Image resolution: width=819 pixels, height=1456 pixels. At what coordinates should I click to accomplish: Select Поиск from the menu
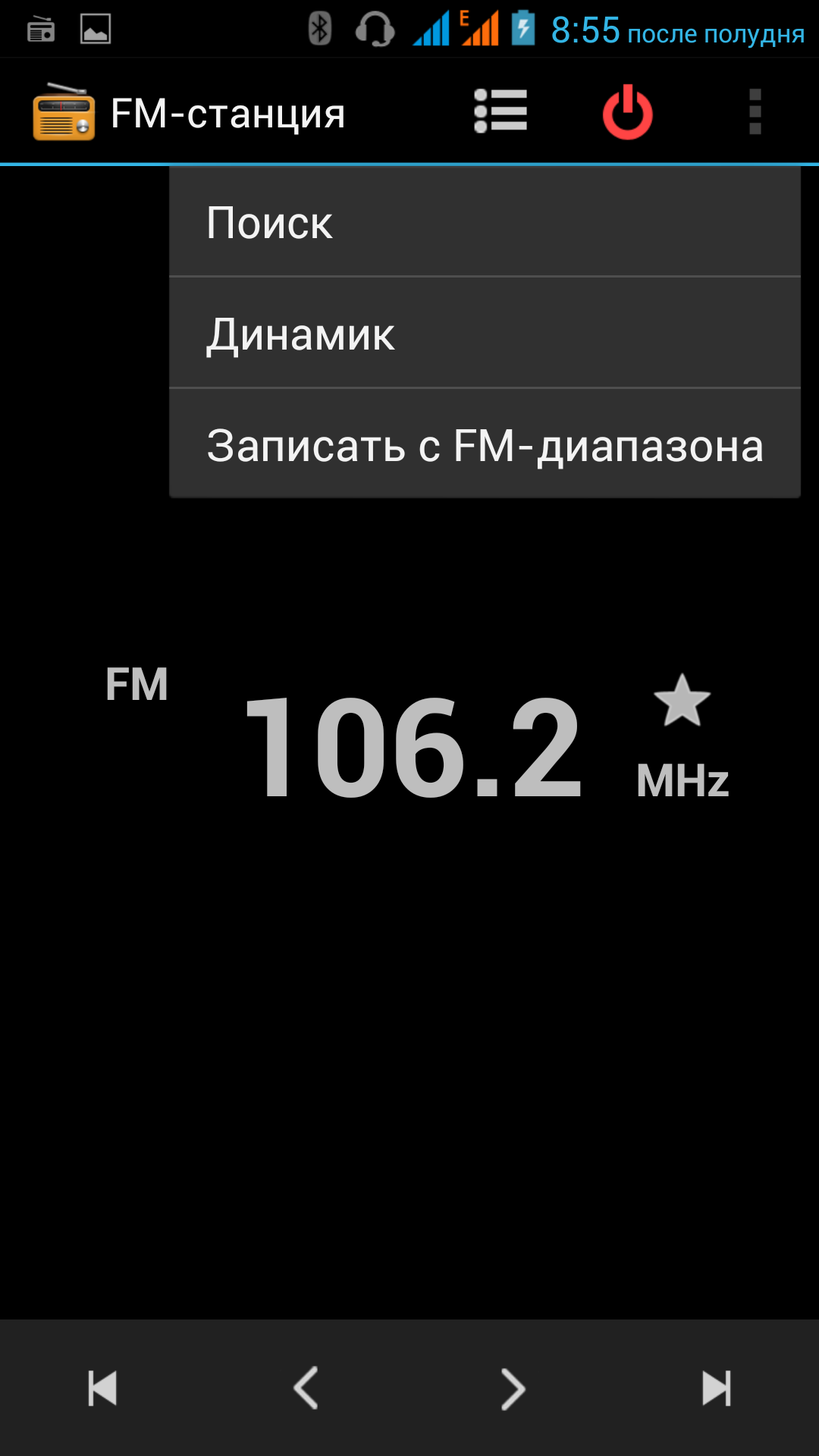coord(484,222)
